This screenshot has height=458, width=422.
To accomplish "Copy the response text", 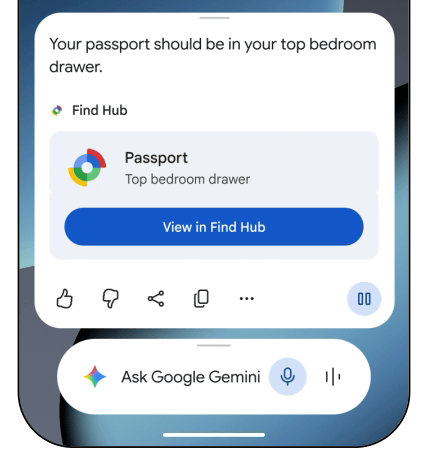I will click(201, 298).
